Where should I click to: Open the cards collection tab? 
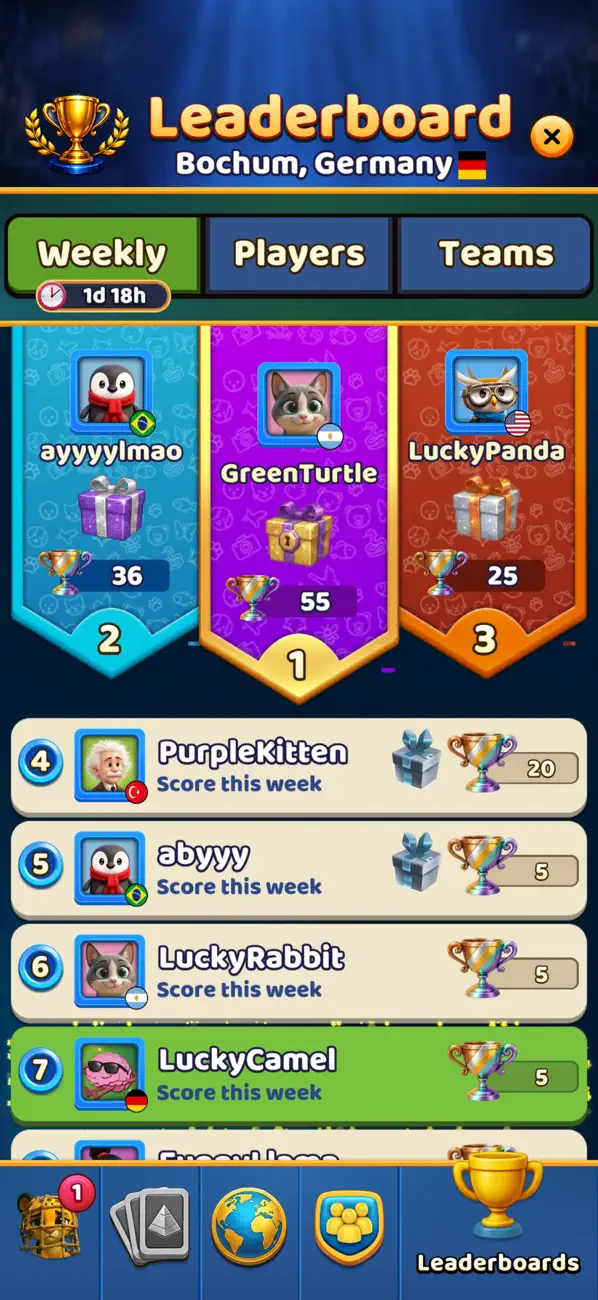[150, 1225]
